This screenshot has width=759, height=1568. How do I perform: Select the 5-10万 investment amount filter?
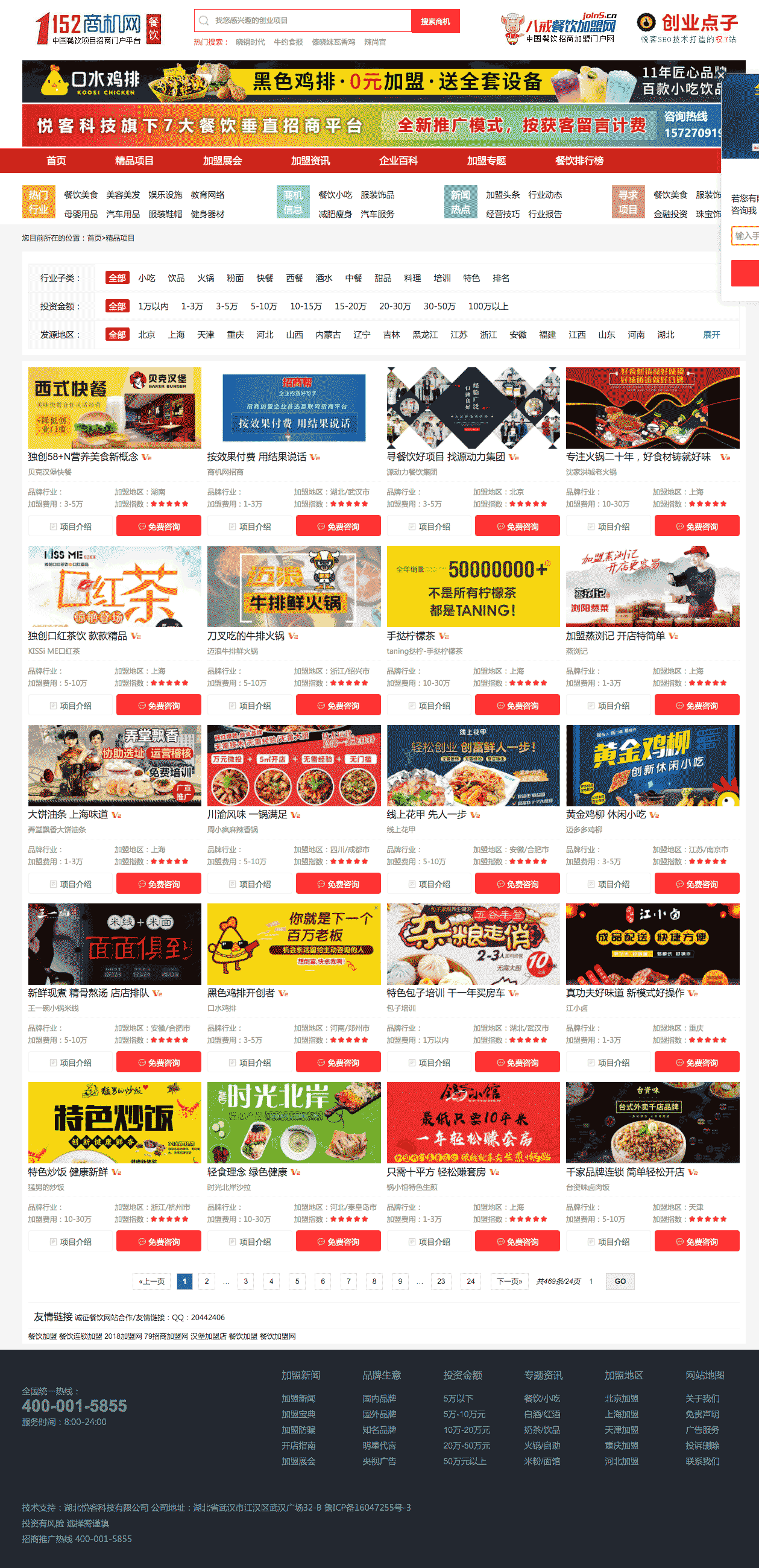point(263,306)
